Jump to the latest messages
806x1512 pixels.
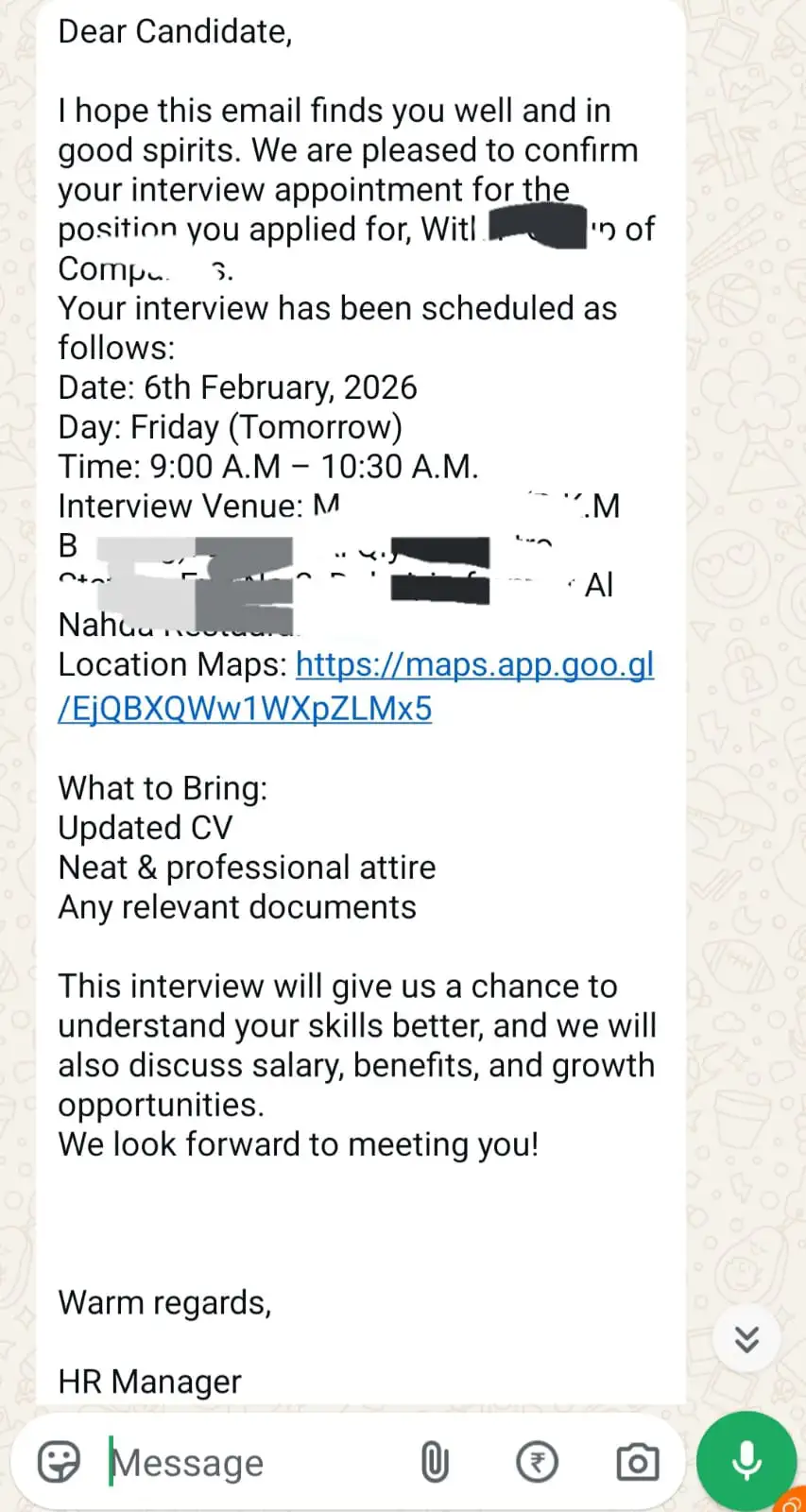coord(746,1338)
